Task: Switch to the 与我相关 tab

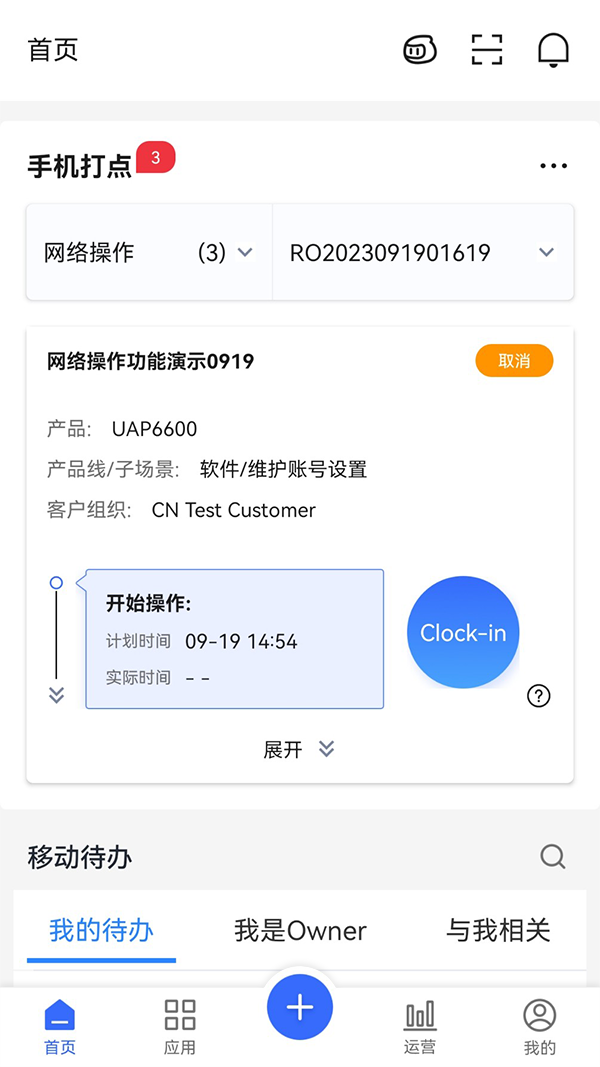Action: pyautogui.click(x=498, y=931)
